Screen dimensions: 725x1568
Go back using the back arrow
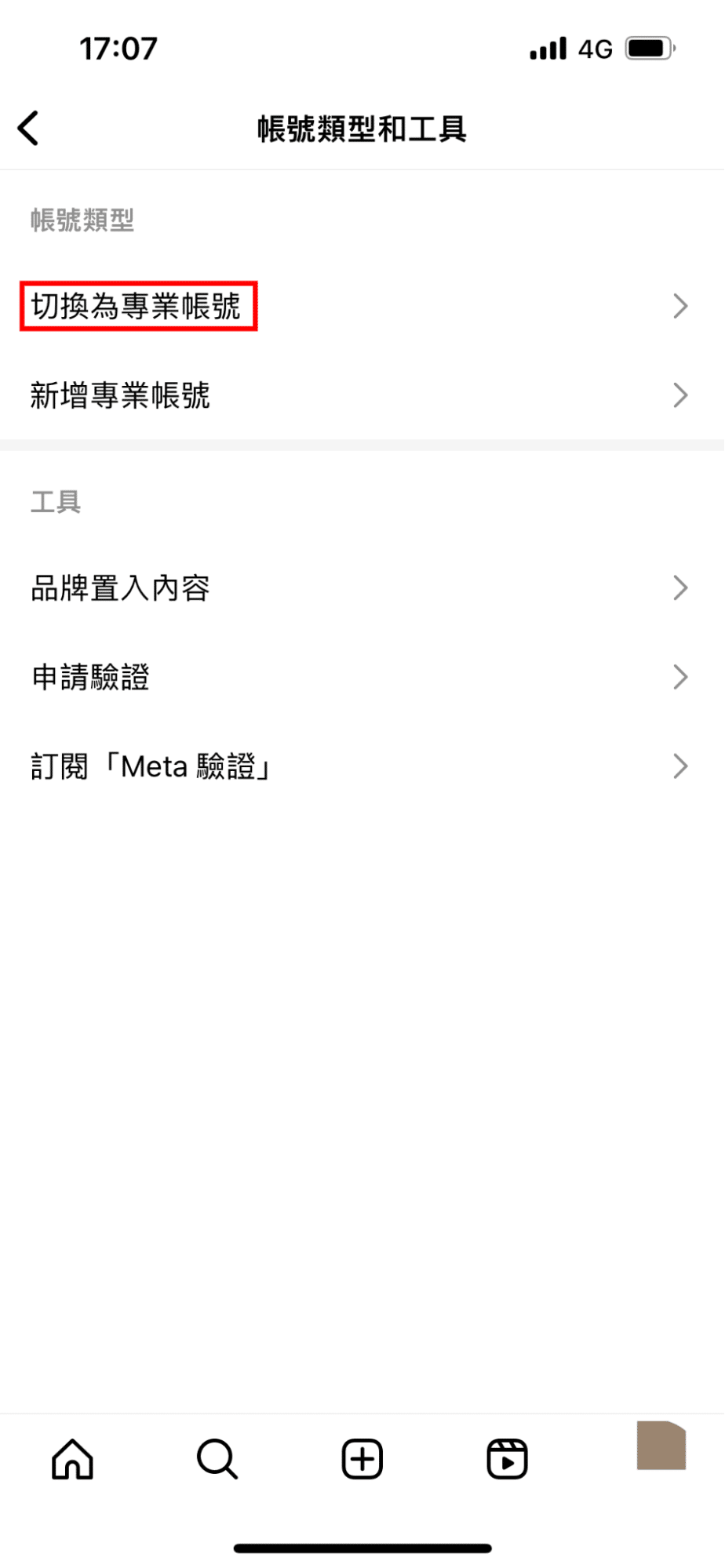pos(29,129)
